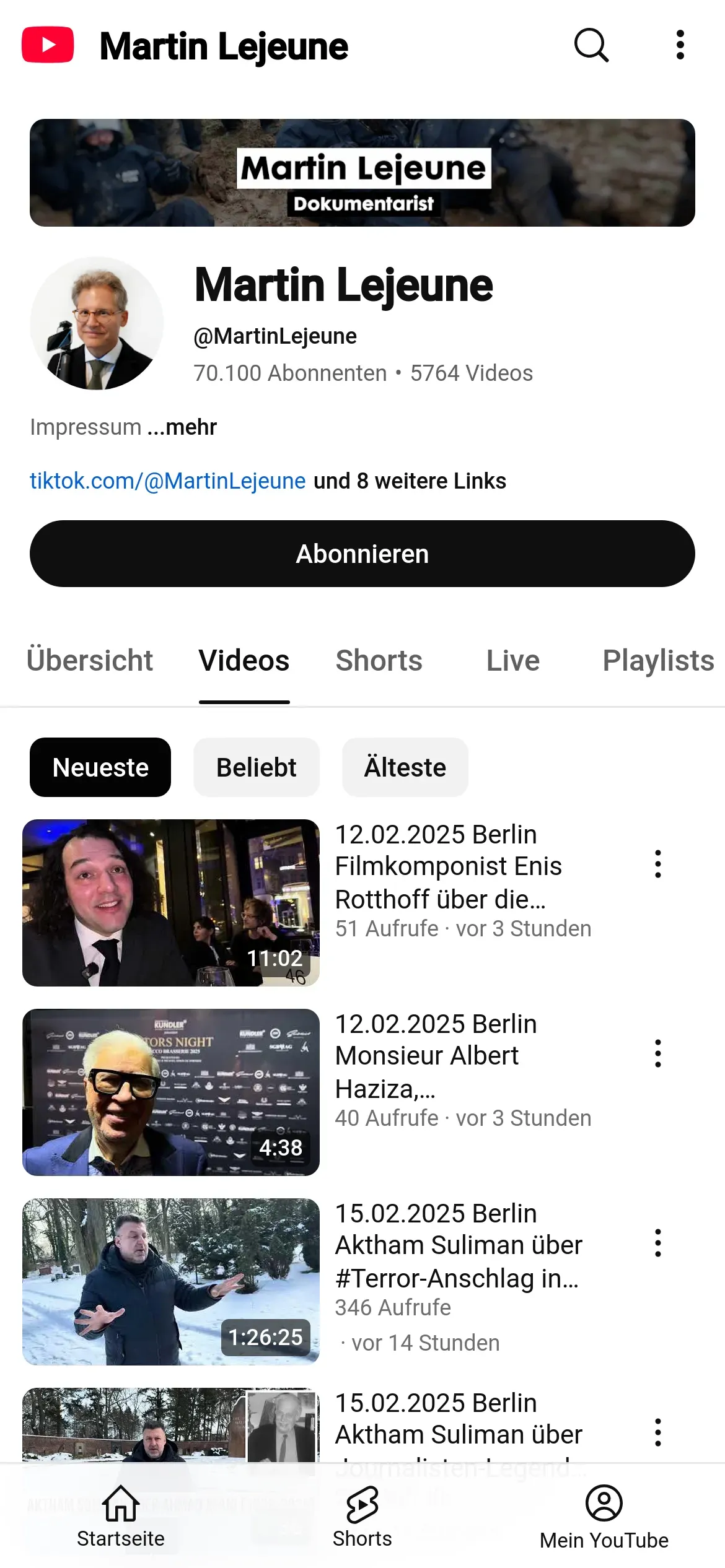Tap the YouTube logo in the header
The width and height of the screenshot is (725, 1568).
(x=48, y=45)
